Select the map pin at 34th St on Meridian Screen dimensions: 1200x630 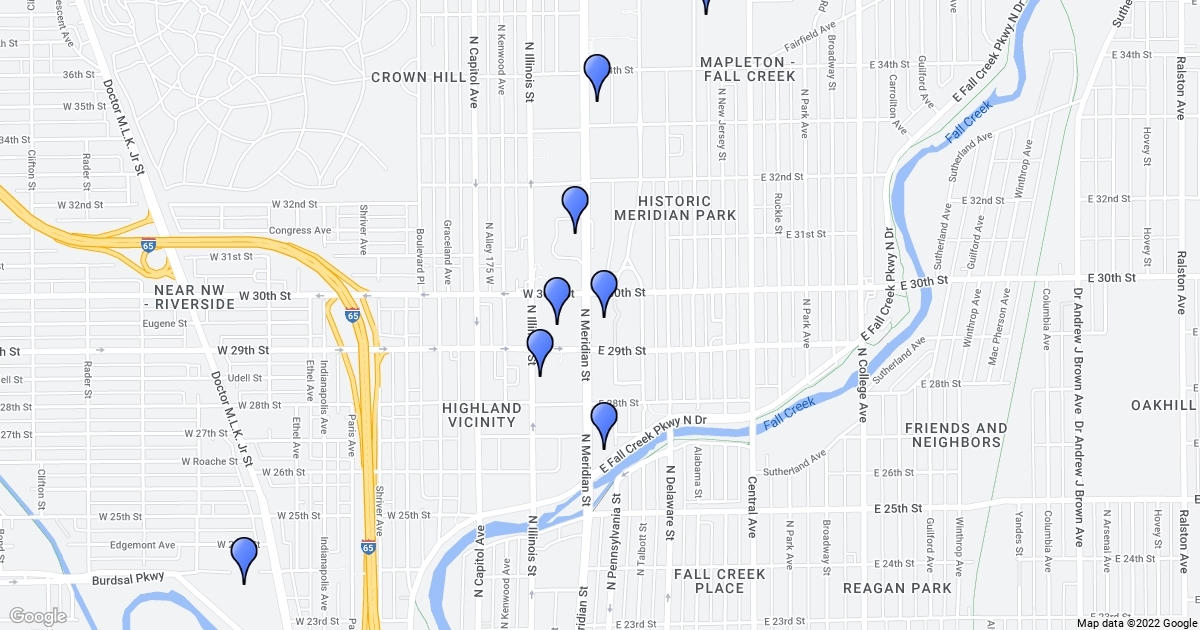[597, 73]
